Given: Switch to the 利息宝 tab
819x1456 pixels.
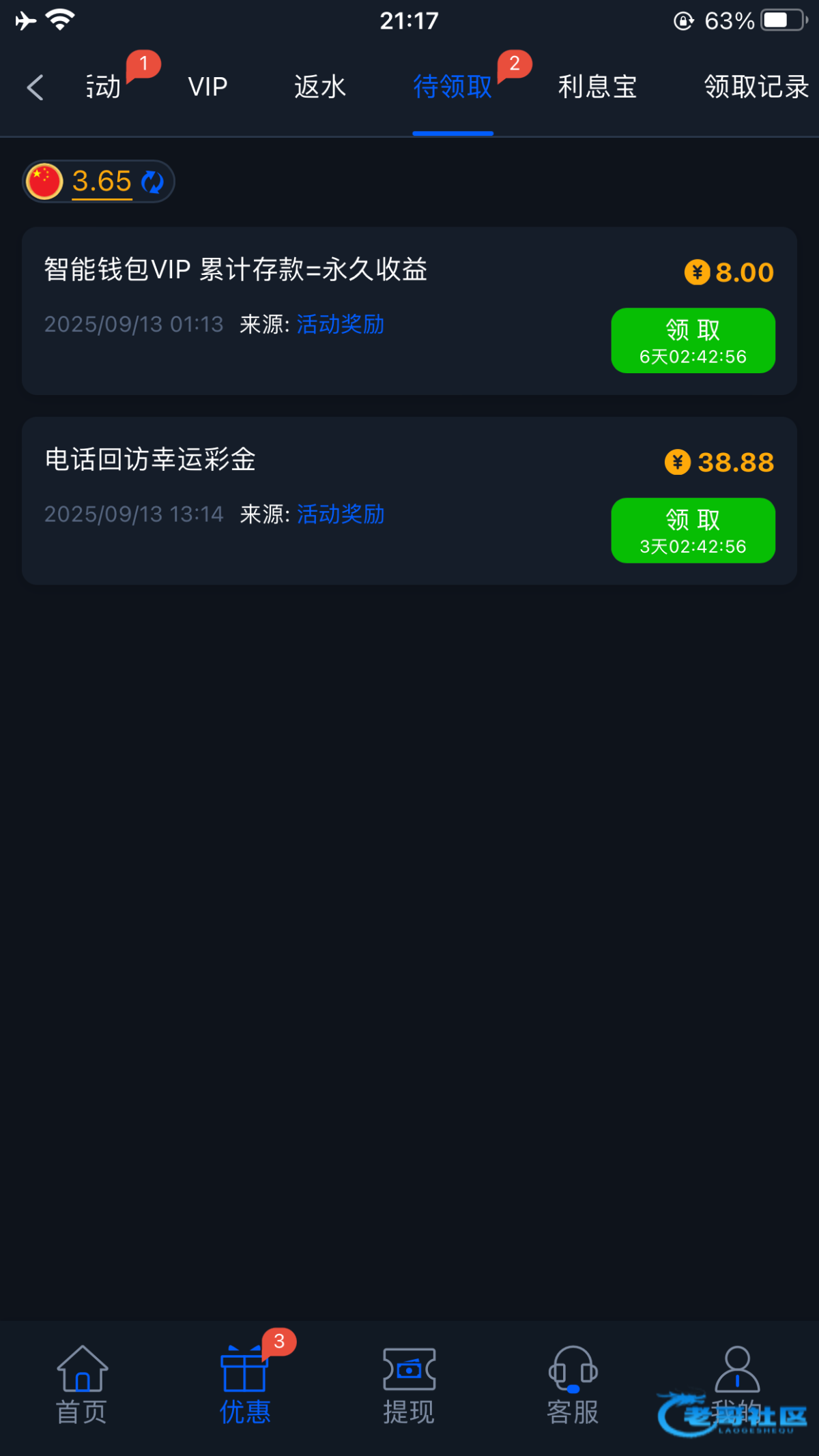Looking at the screenshot, I should click(598, 87).
